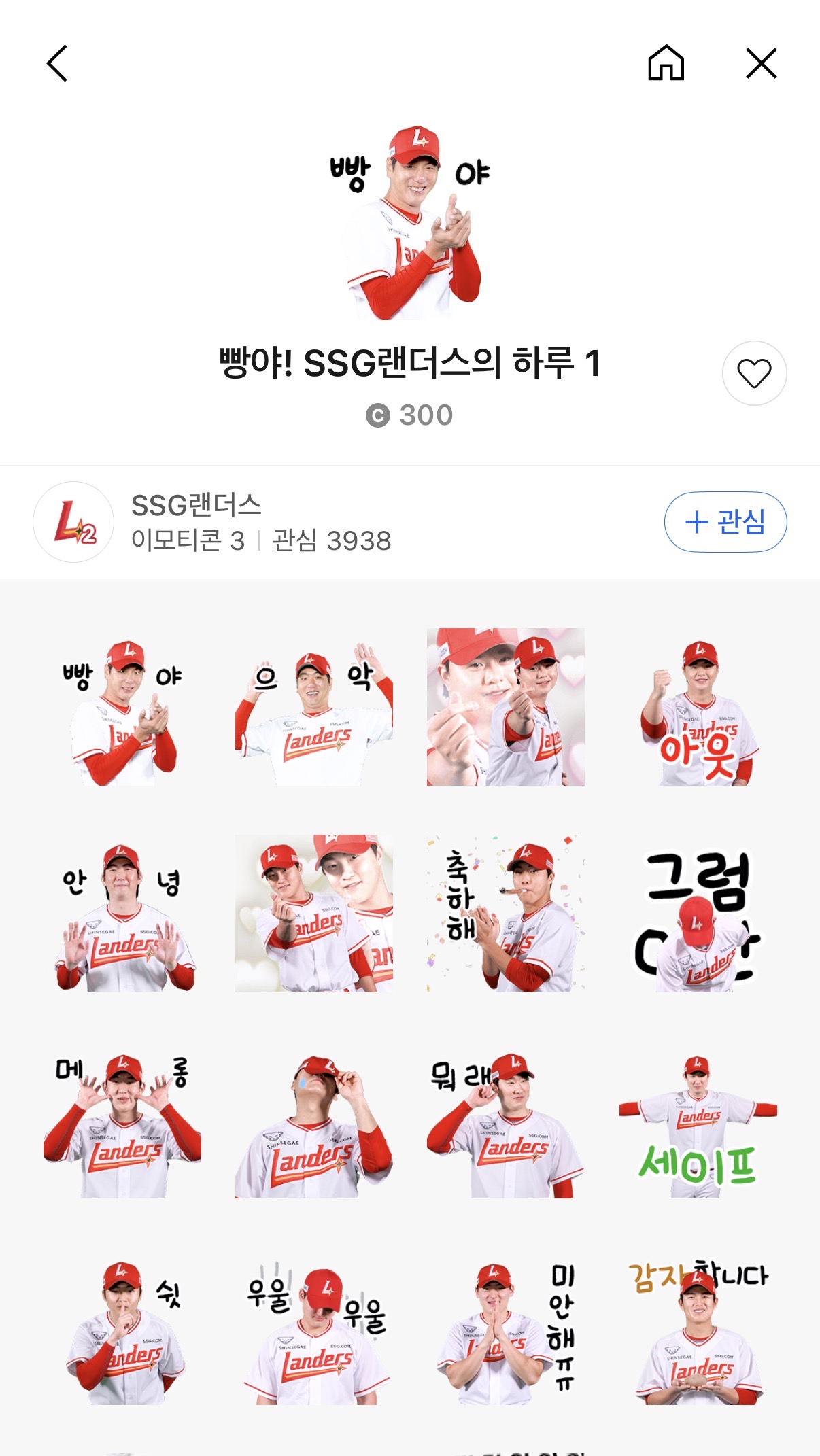Preview the 아웃 emoticon

click(698, 708)
